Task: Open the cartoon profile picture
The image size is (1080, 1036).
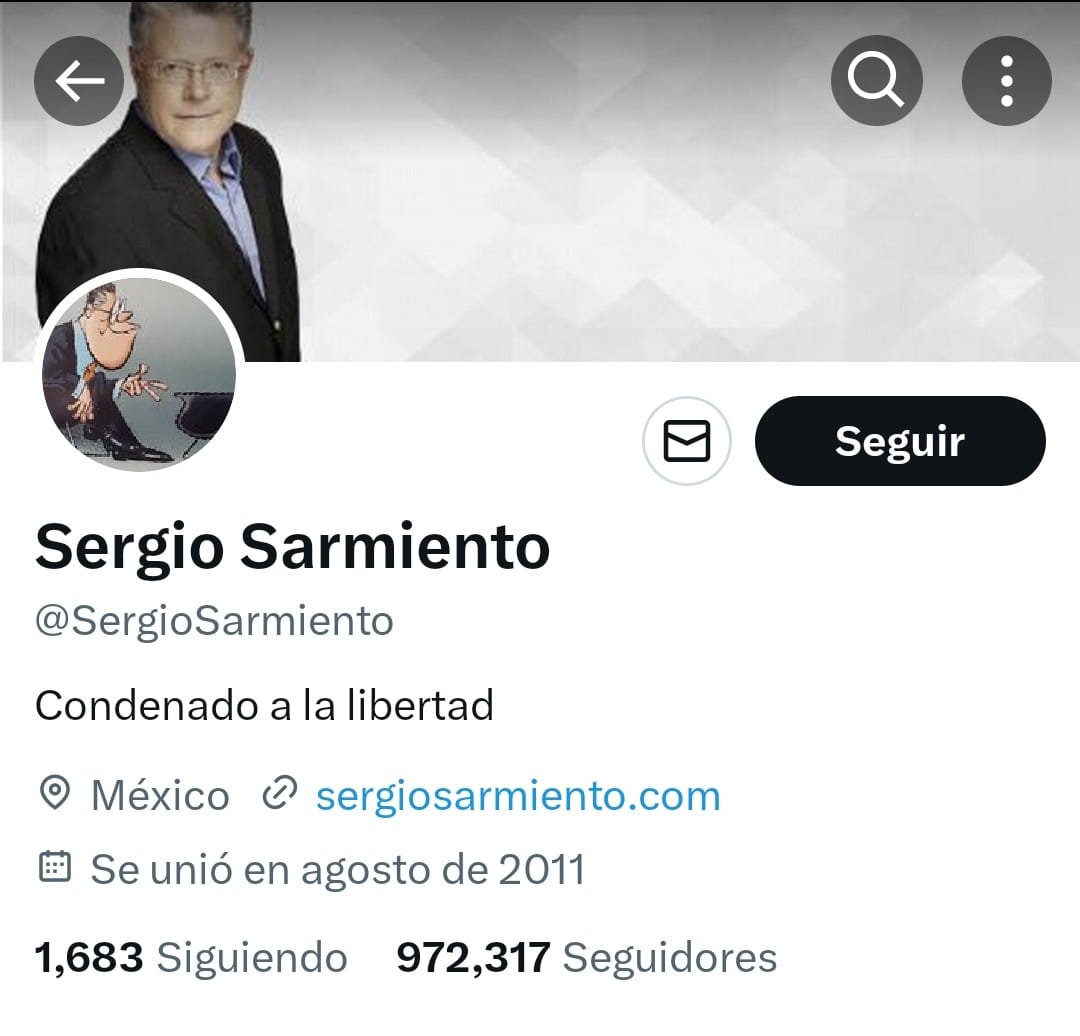Action: click(x=139, y=372)
